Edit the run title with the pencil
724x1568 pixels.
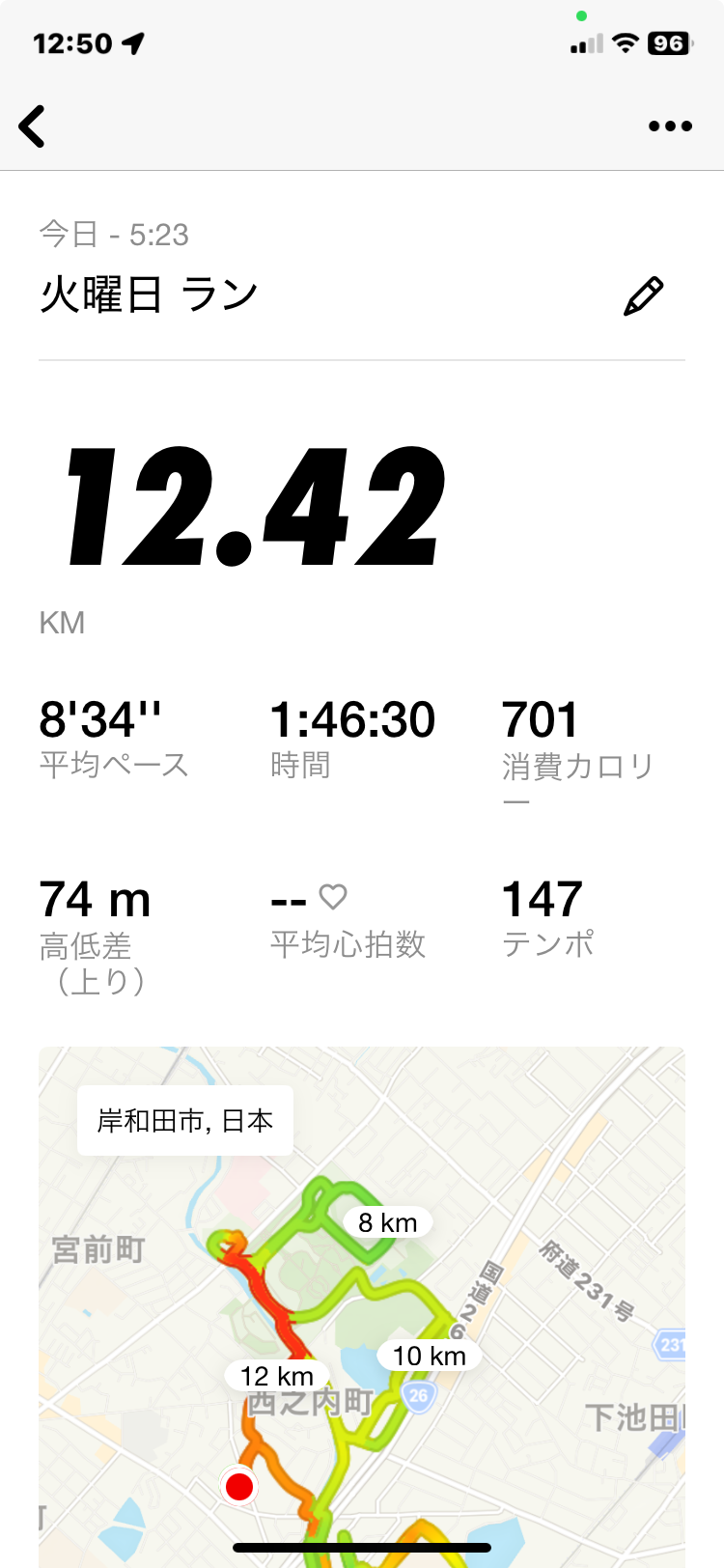pos(643,296)
